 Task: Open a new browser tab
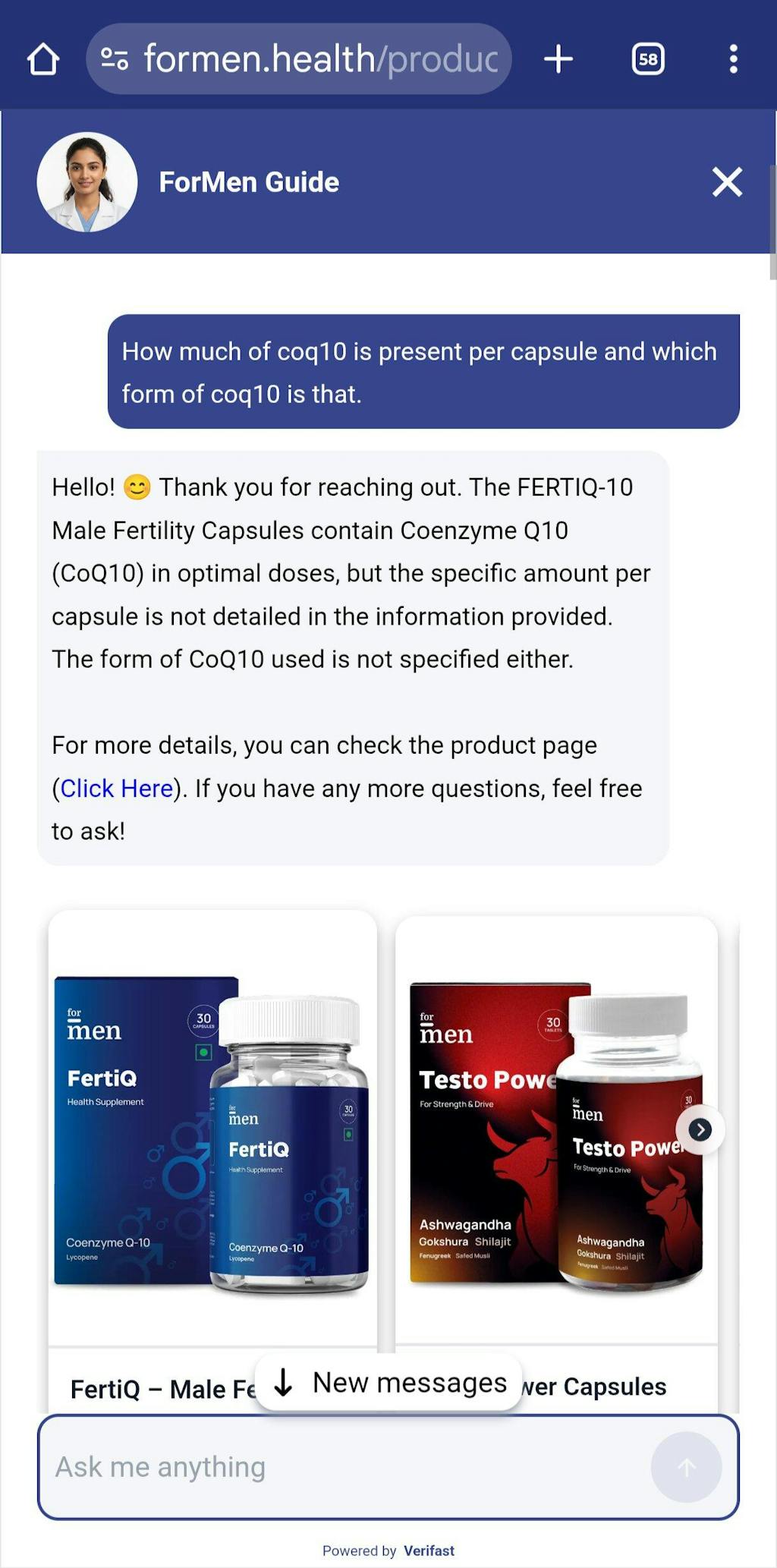(x=558, y=59)
